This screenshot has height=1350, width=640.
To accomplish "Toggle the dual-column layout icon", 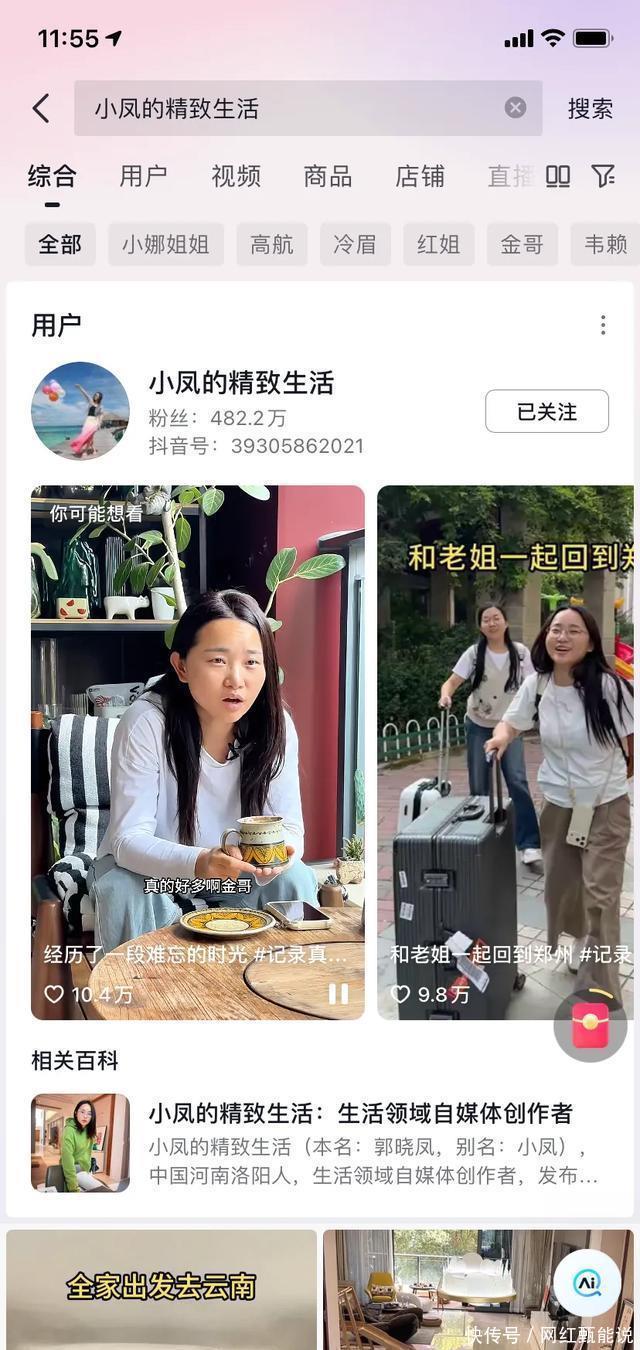I will point(558,176).
